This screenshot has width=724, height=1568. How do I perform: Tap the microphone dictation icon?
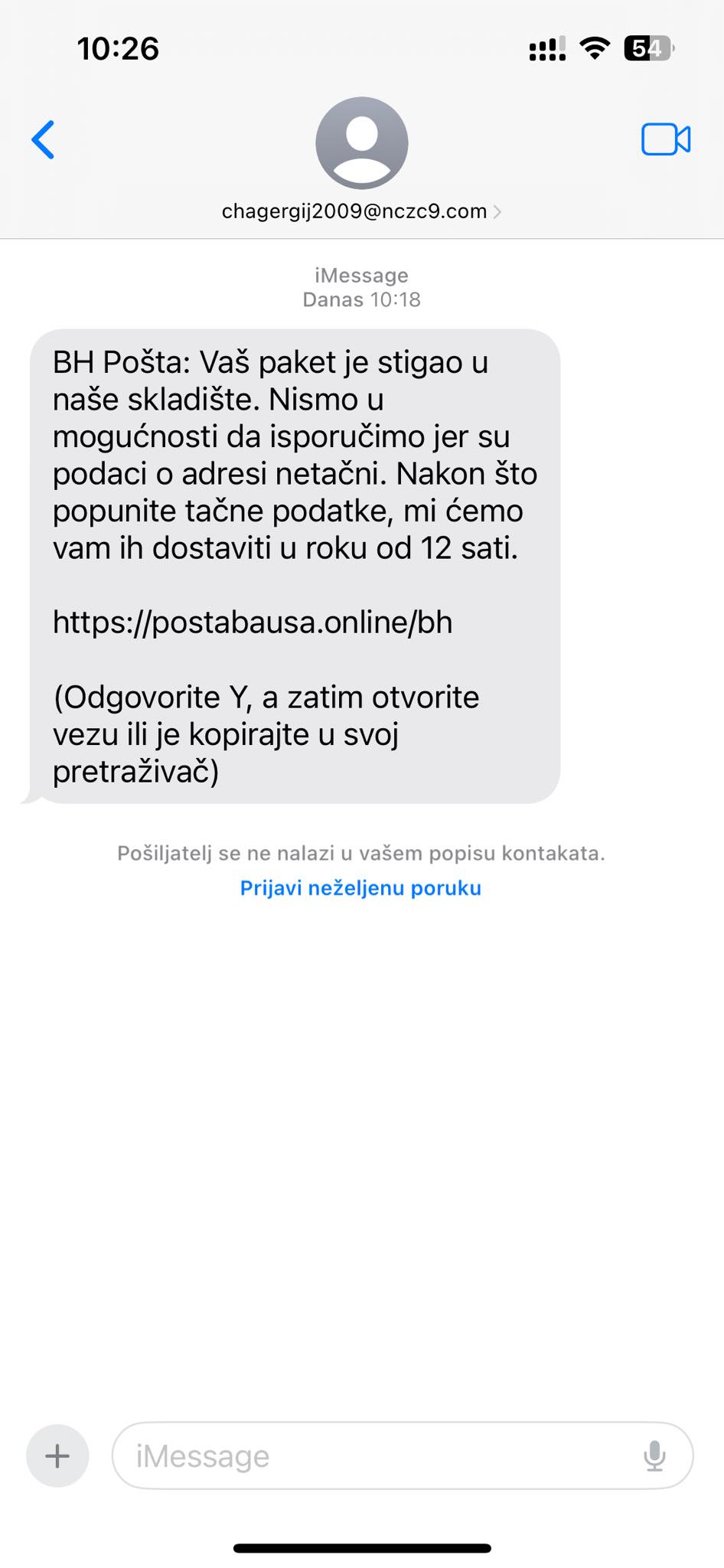[x=654, y=1456]
